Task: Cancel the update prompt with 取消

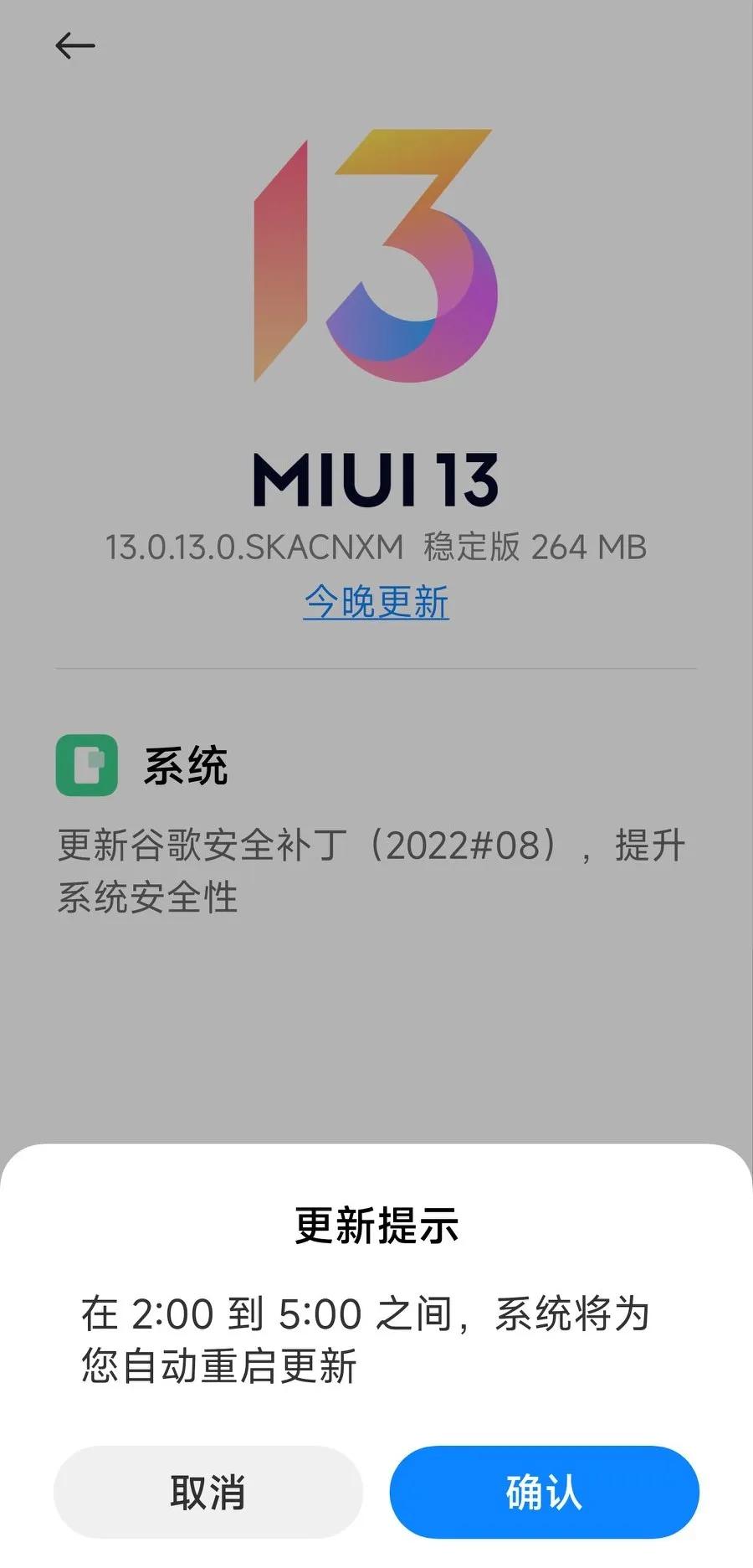Action: [207, 1493]
